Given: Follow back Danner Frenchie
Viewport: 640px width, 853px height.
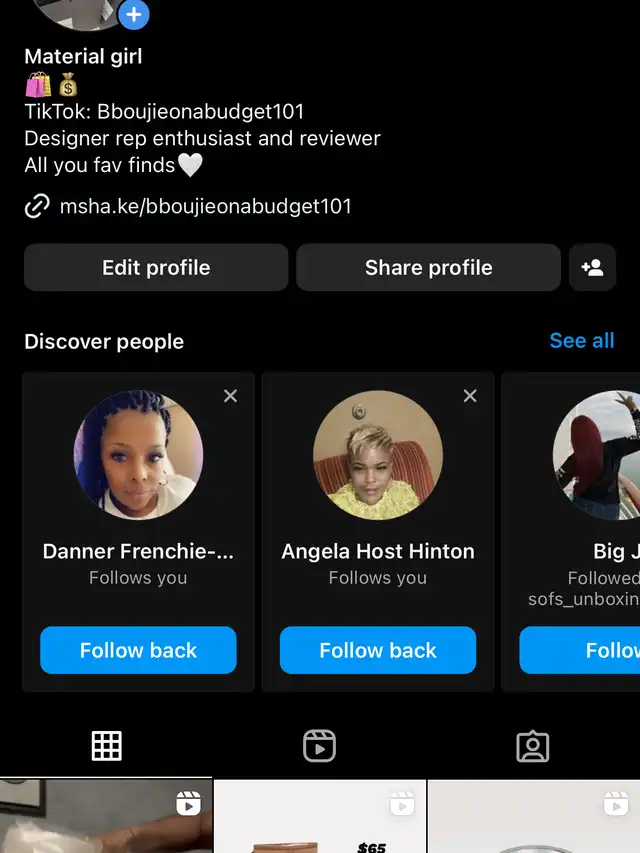Looking at the screenshot, I should click(x=138, y=650).
